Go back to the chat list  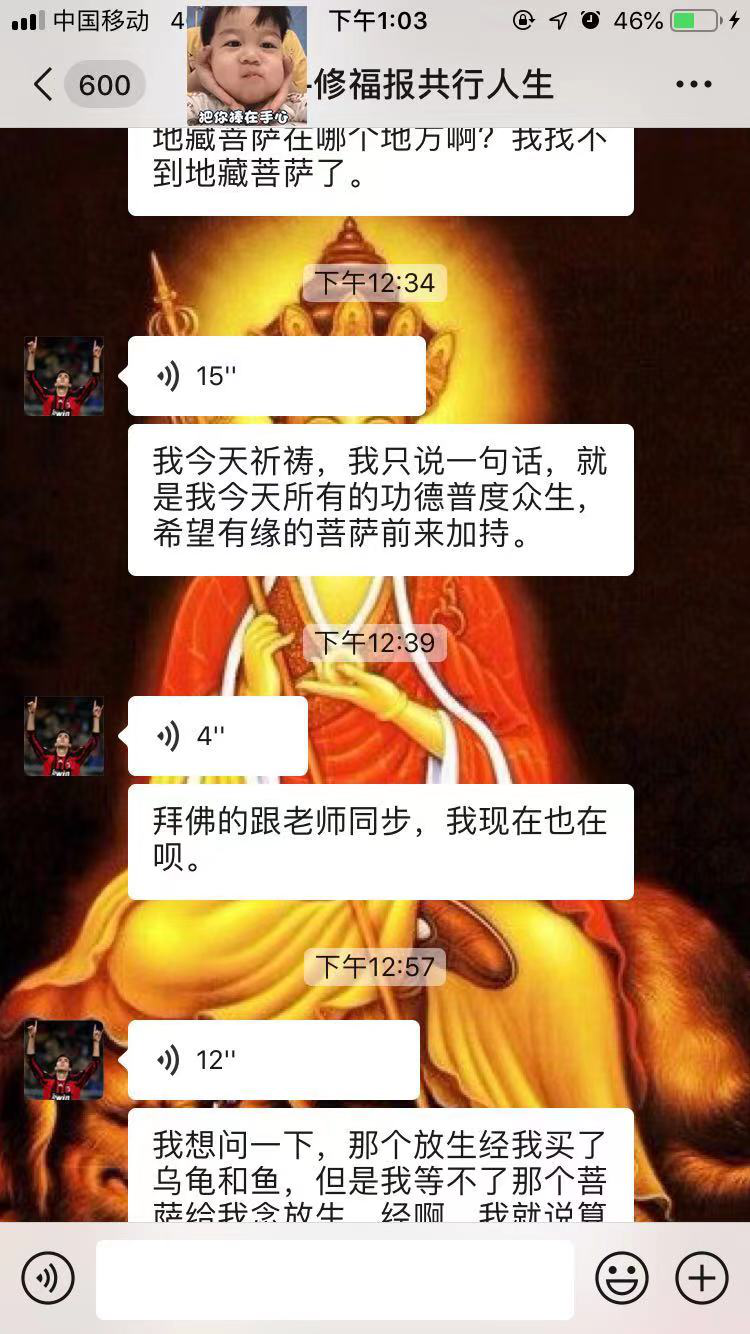point(84,84)
